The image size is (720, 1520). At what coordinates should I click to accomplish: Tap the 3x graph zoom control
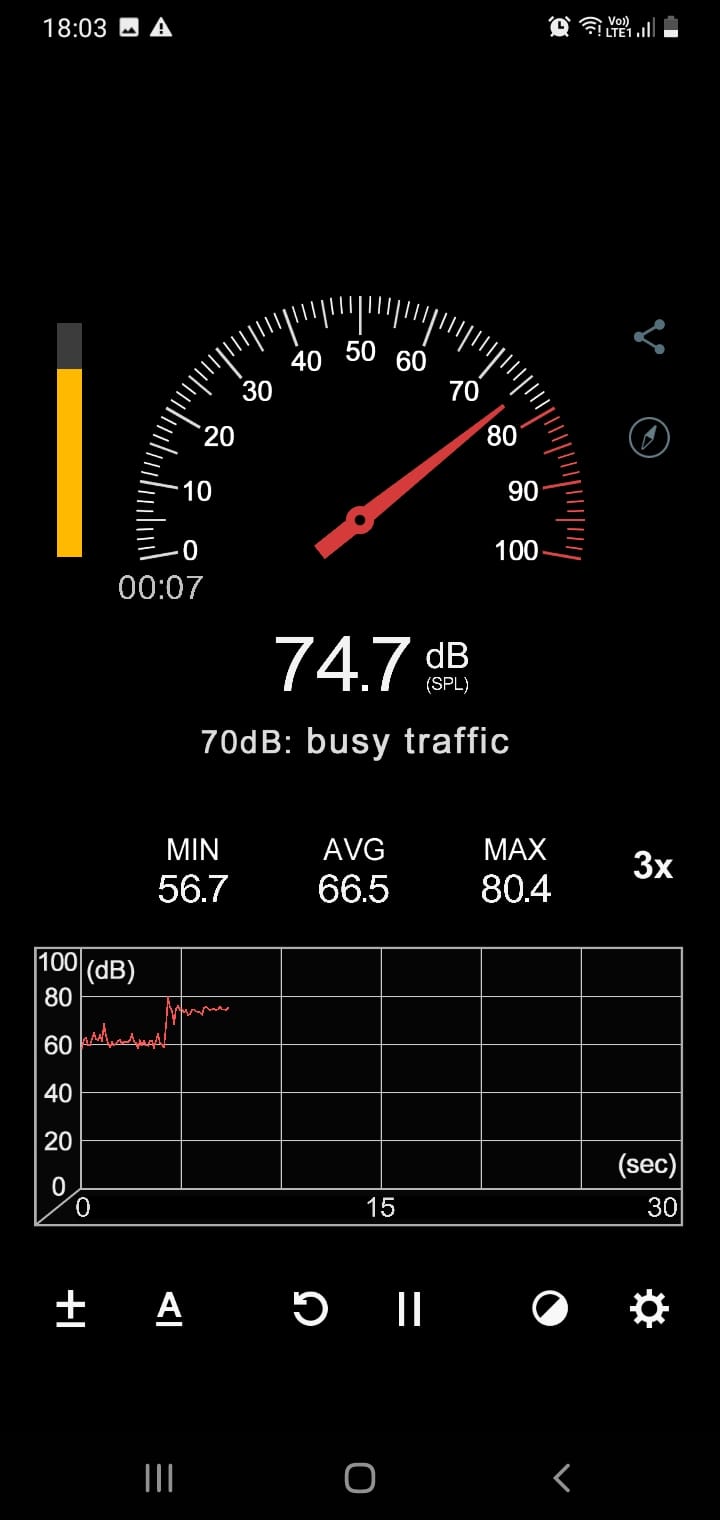653,866
